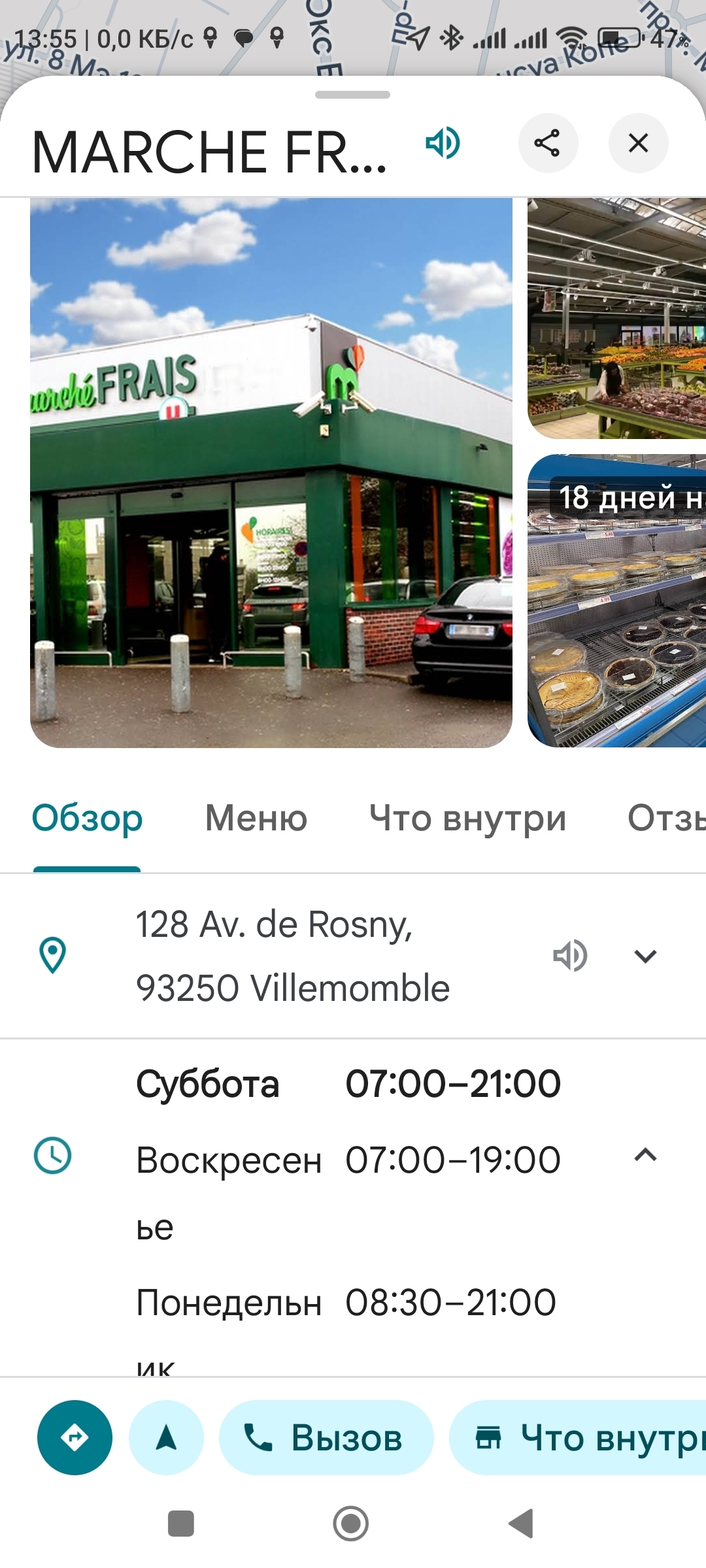Go back using system back button
706x1568 pixels.
522,1524
